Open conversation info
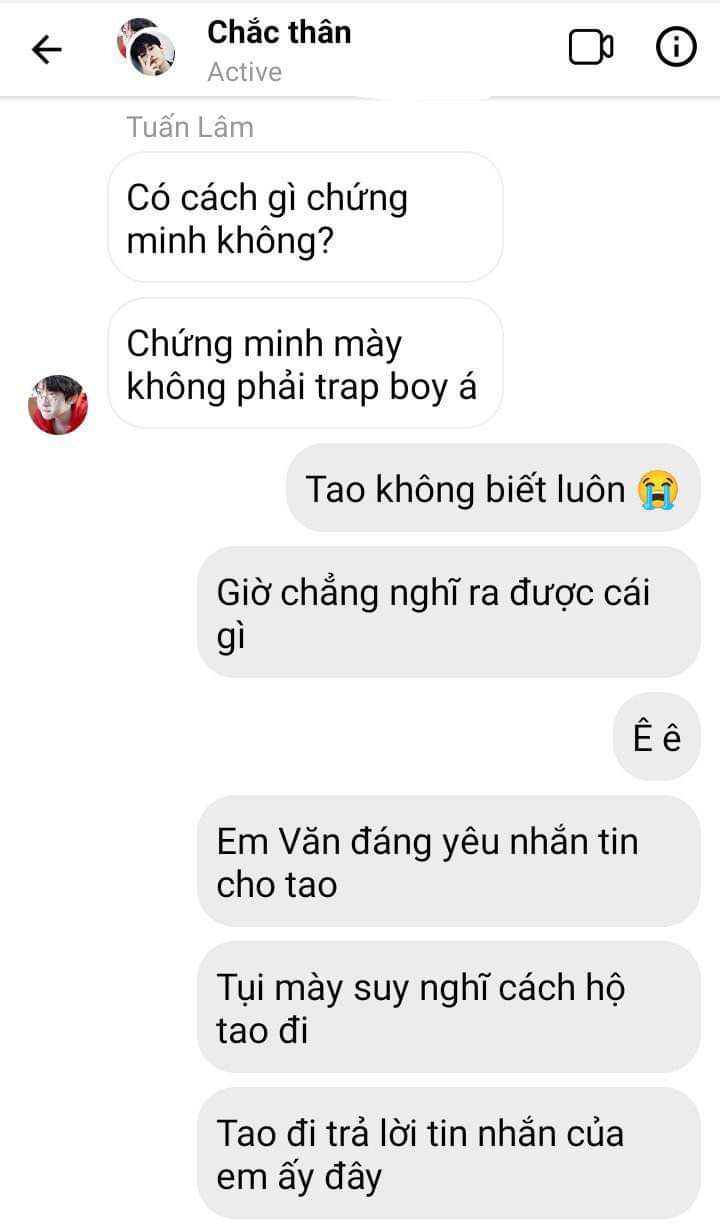This screenshot has width=720, height=1231. [676, 47]
